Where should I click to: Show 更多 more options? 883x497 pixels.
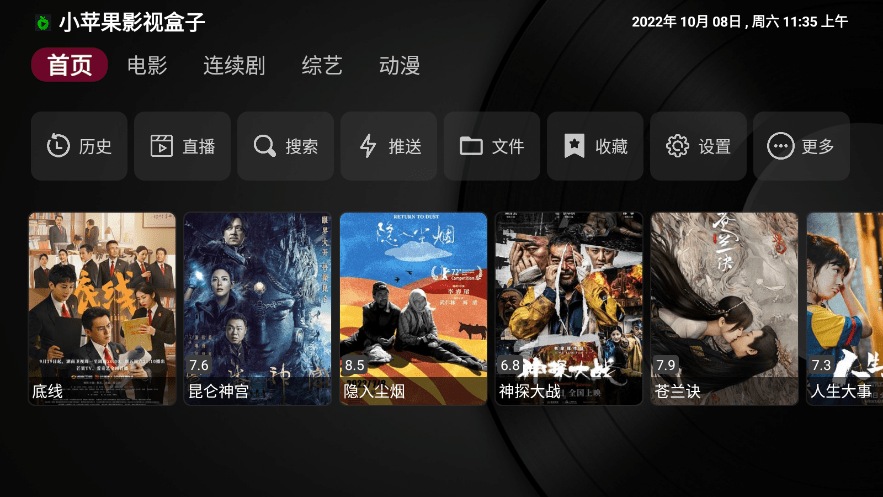point(801,146)
